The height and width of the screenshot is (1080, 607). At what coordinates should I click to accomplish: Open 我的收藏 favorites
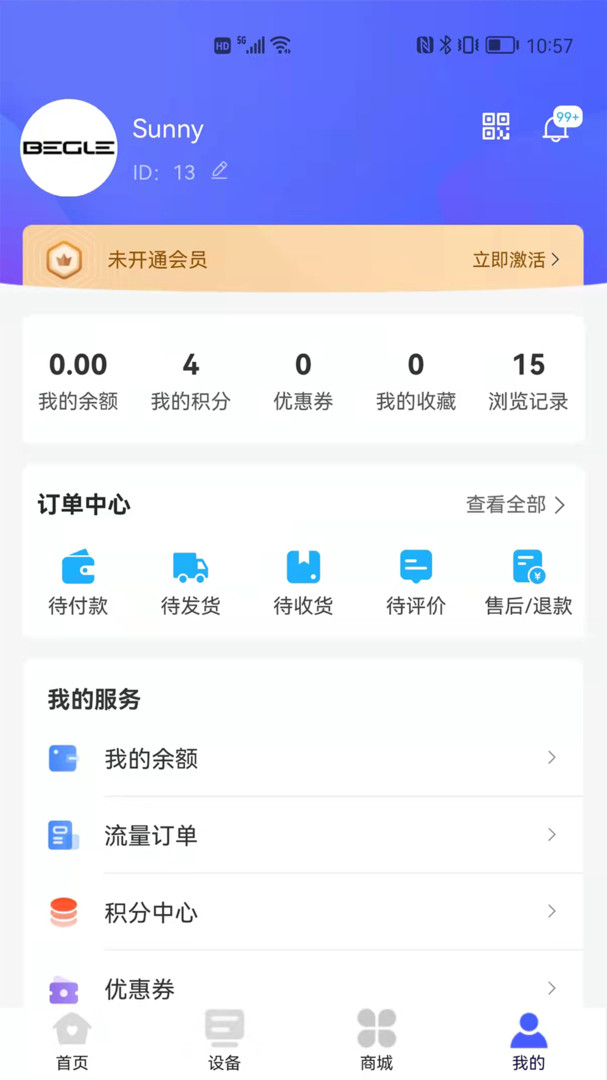416,381
